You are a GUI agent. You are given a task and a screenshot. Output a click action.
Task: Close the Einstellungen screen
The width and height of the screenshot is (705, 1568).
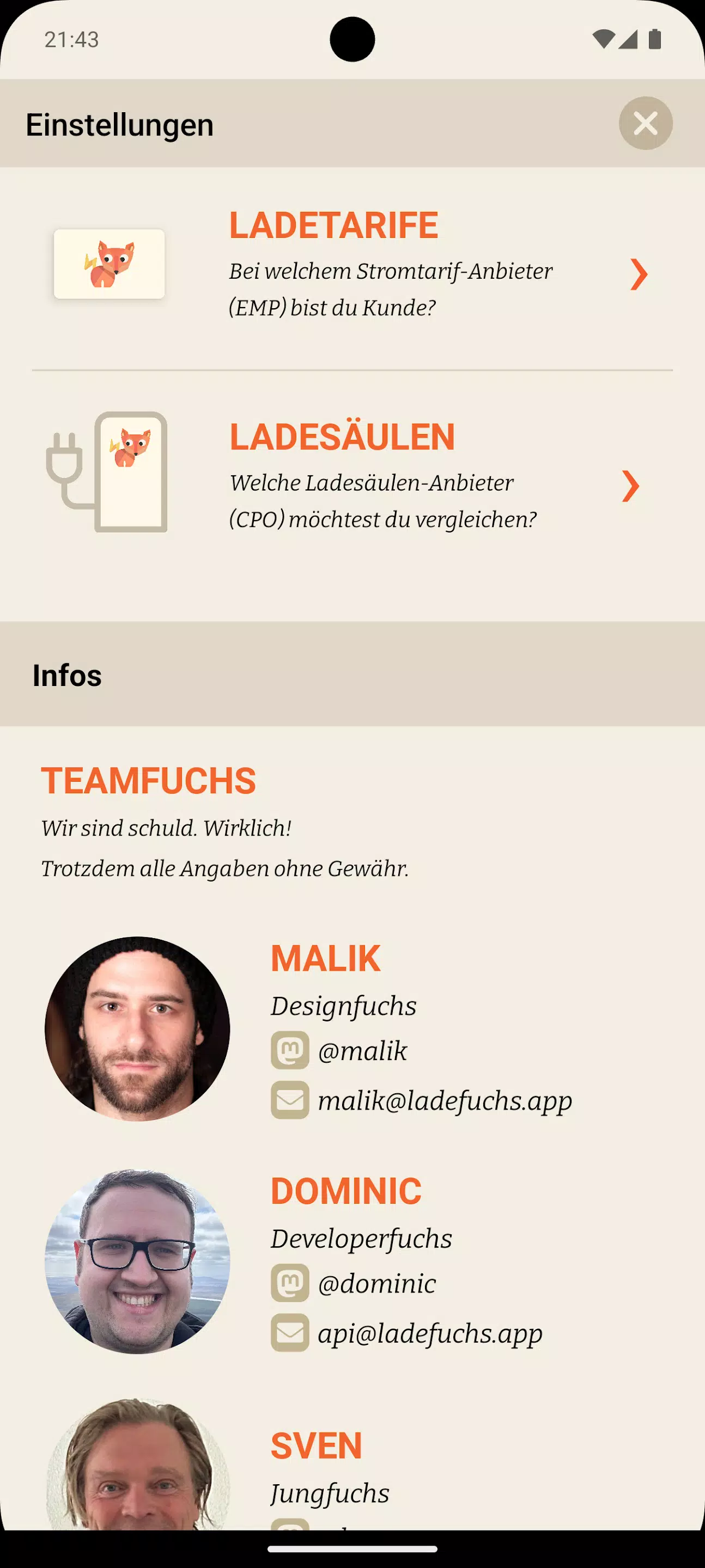[x=645, y=124]
